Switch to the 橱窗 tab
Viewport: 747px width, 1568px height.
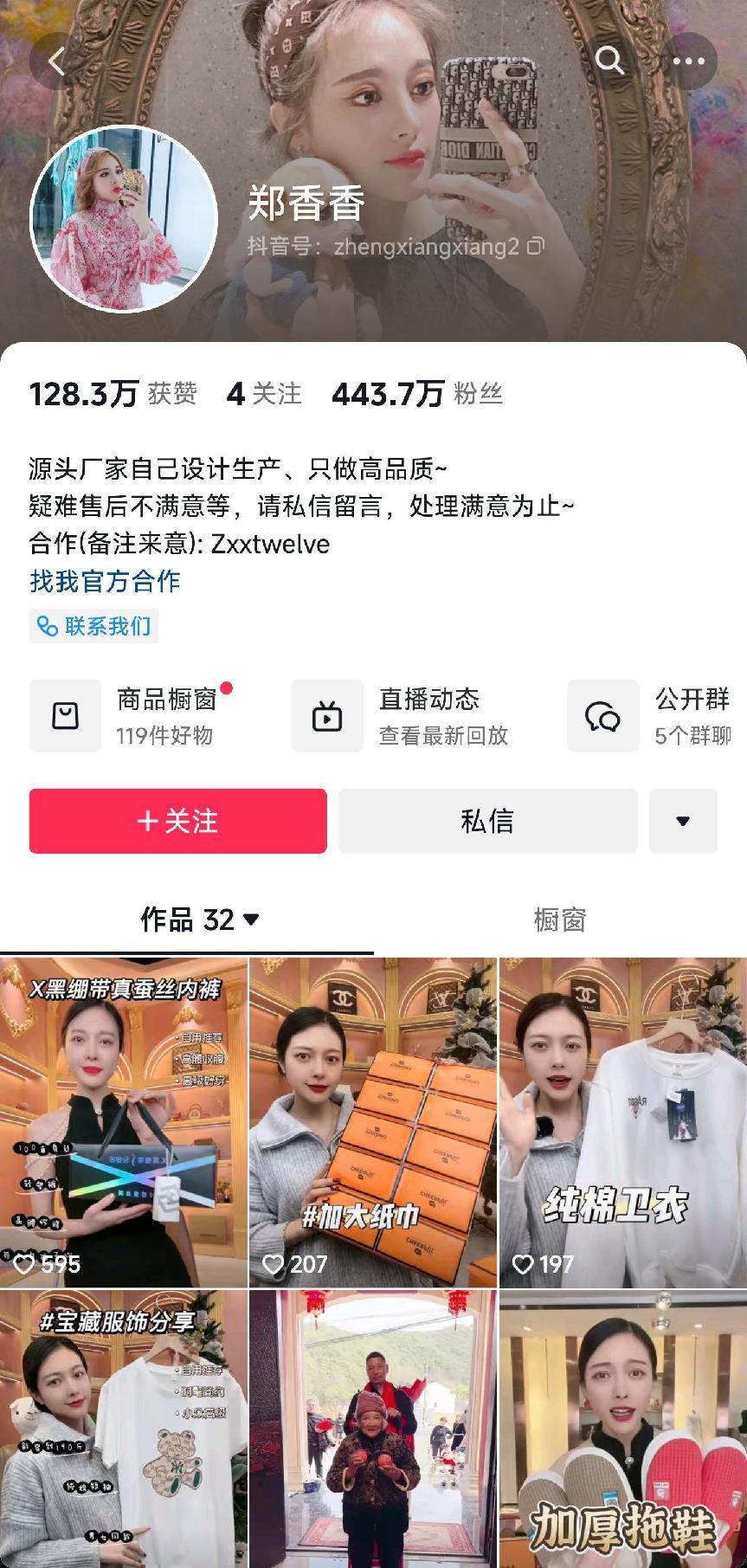click(560, 920)
